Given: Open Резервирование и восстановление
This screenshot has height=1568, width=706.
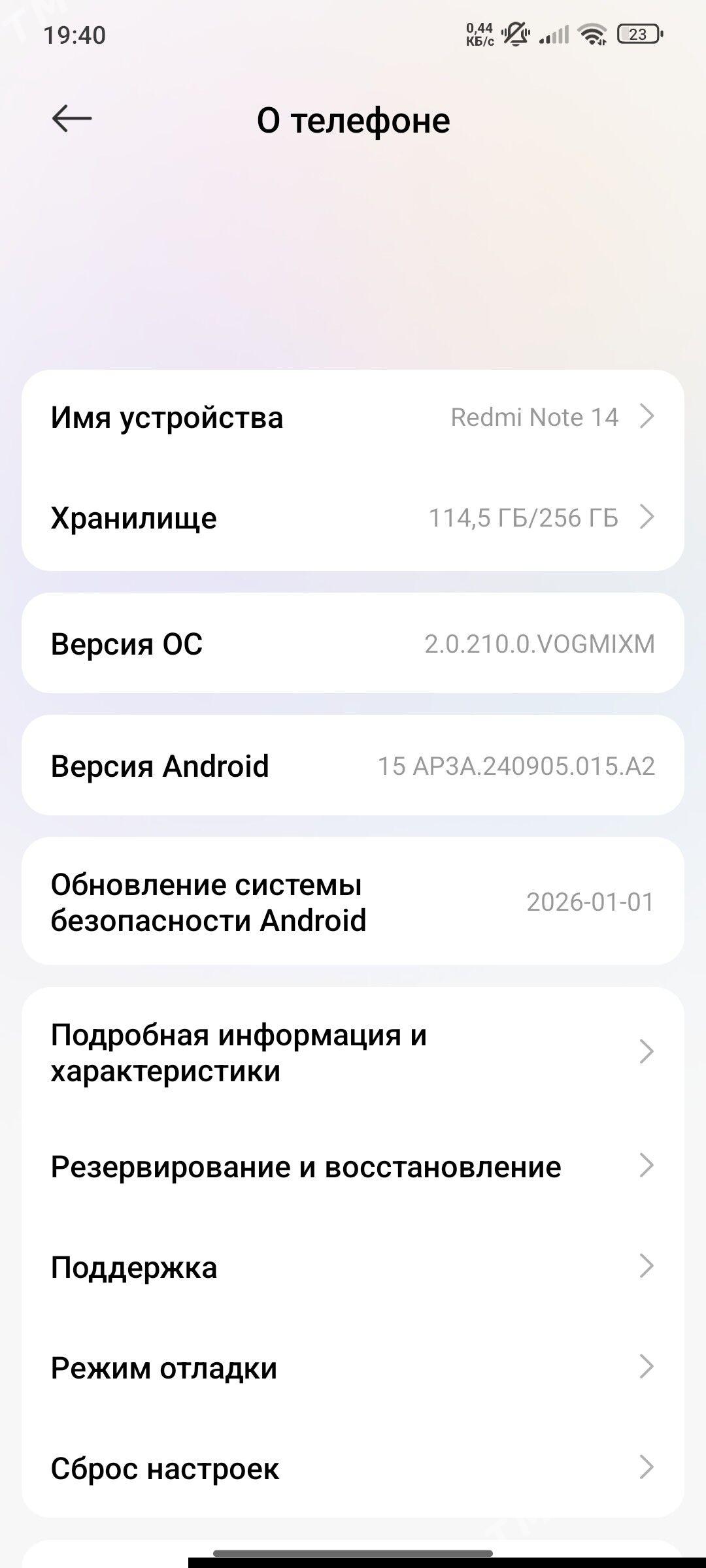Looking at the screenshot, I should click(x=353, y=1166).
